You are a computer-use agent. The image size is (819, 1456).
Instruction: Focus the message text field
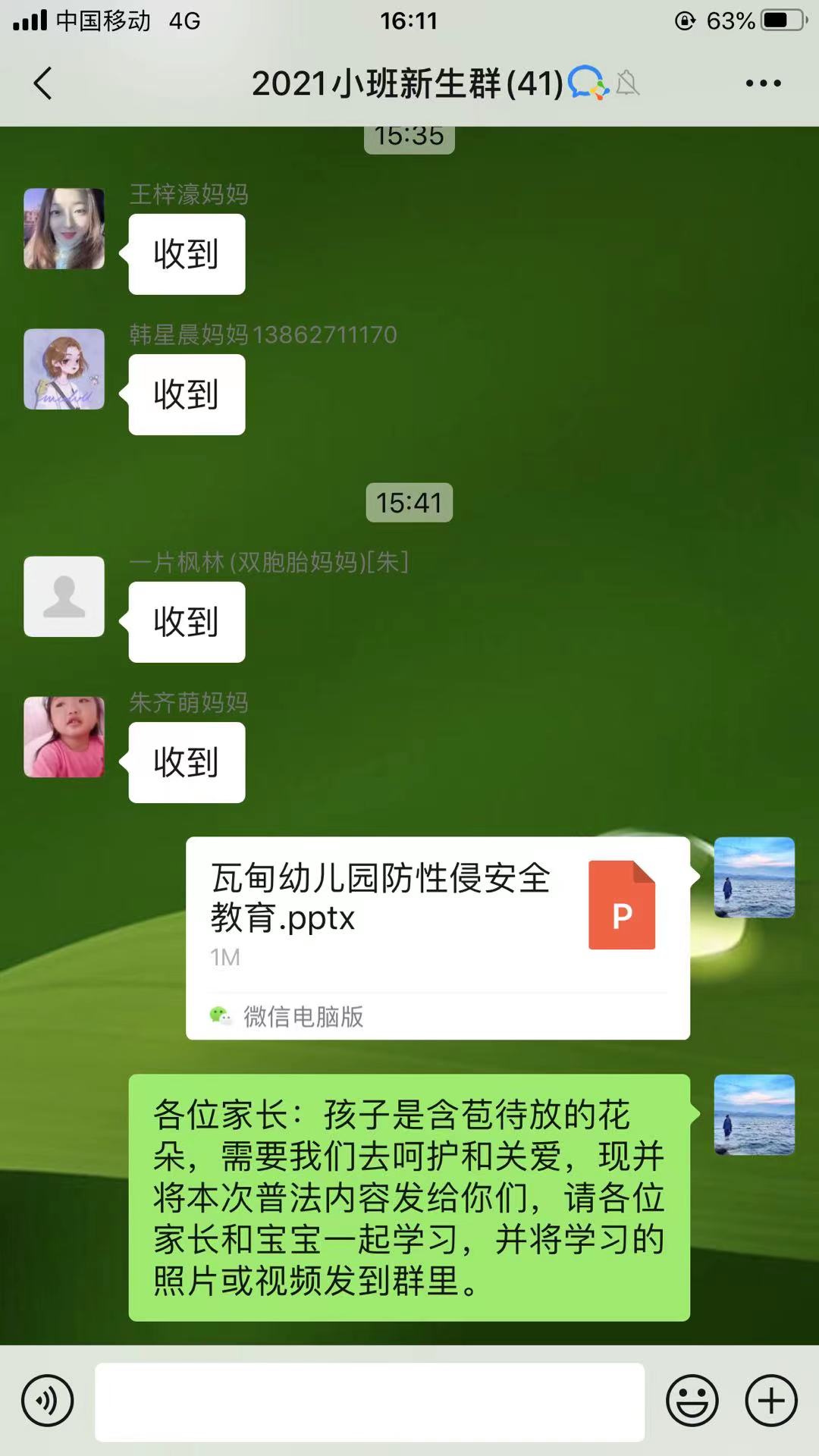[x=369, y=1401]
